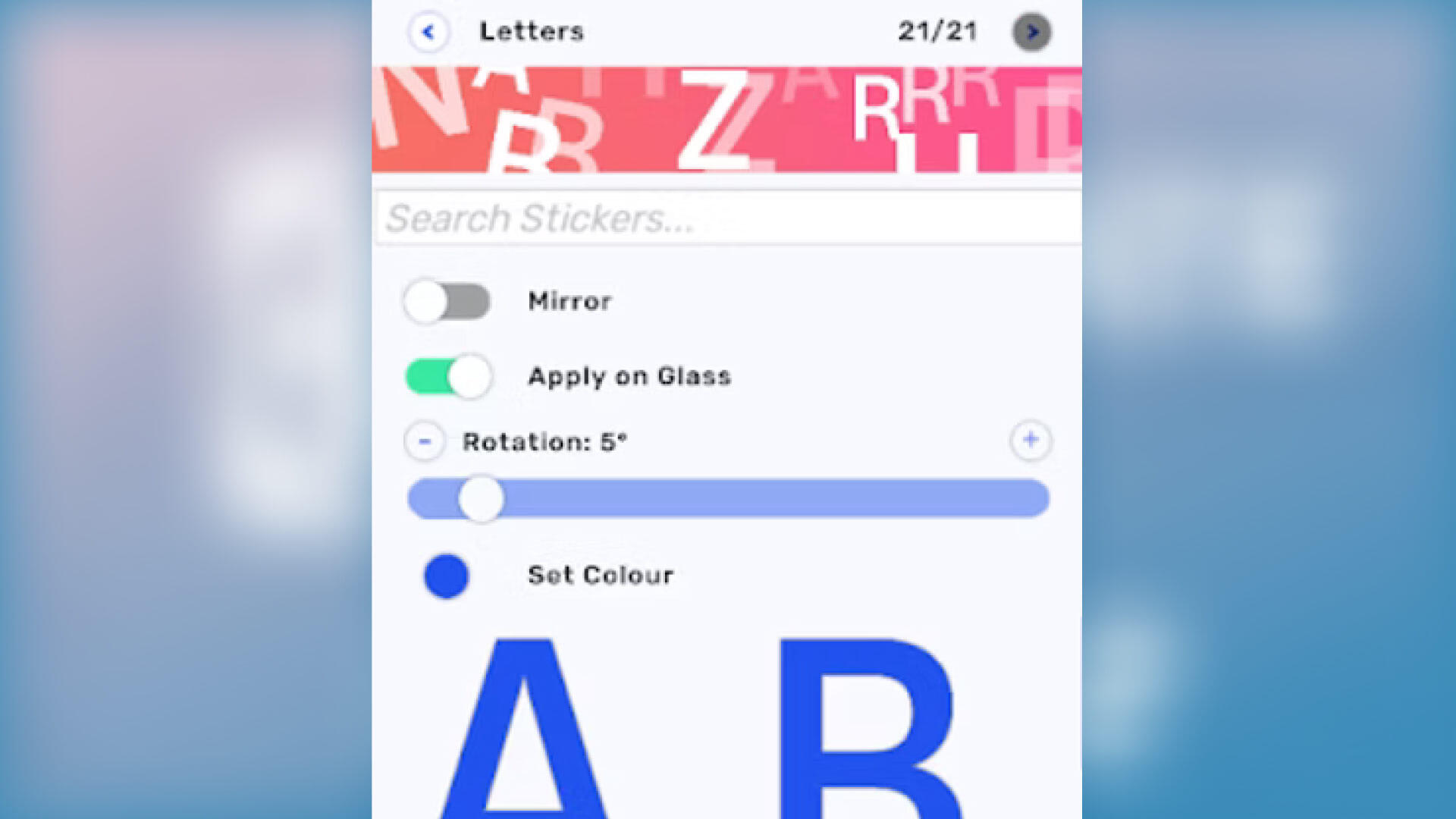Viewport: 1456px width, 819px height.
Task: Tap the rotation slider track
Action: 758,499
